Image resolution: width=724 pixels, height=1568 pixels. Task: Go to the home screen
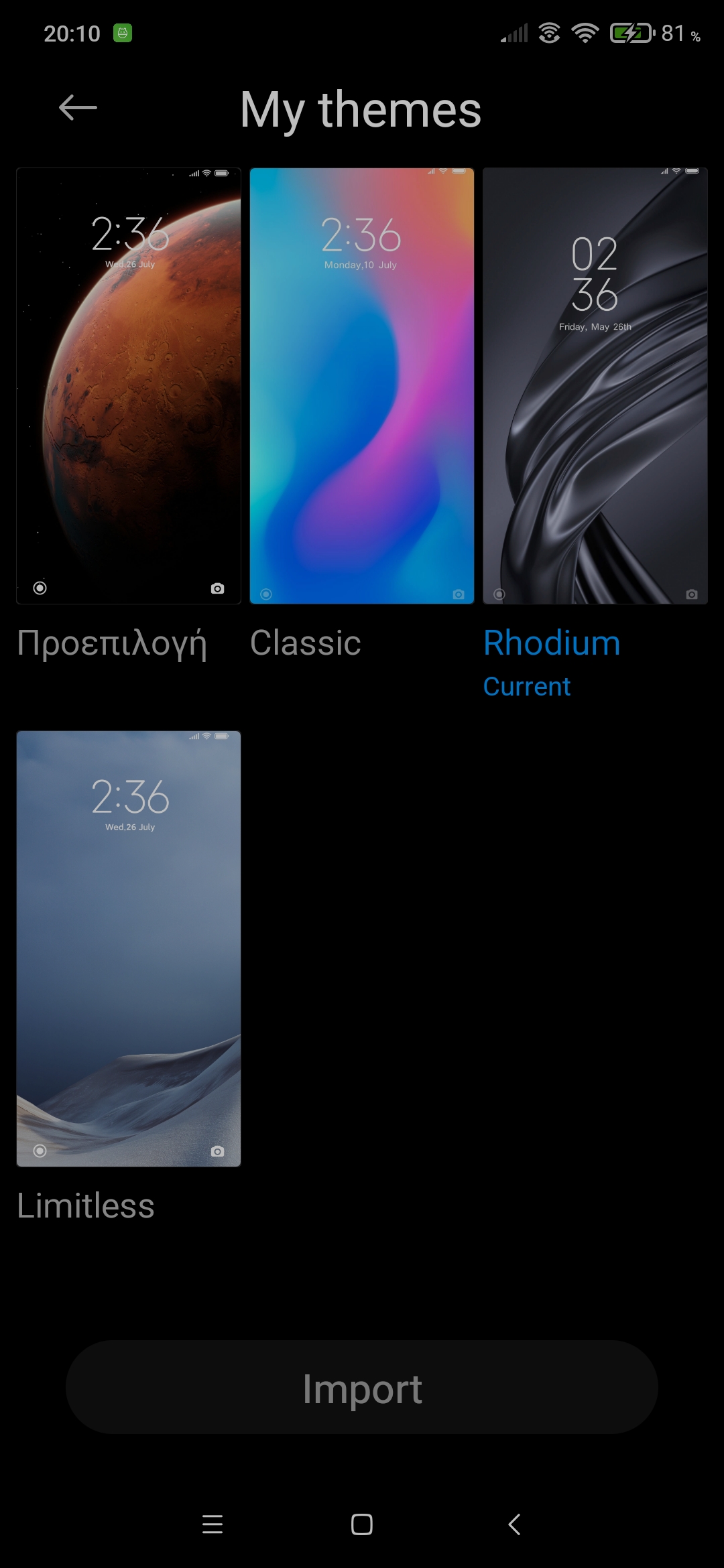(362, 1524)
